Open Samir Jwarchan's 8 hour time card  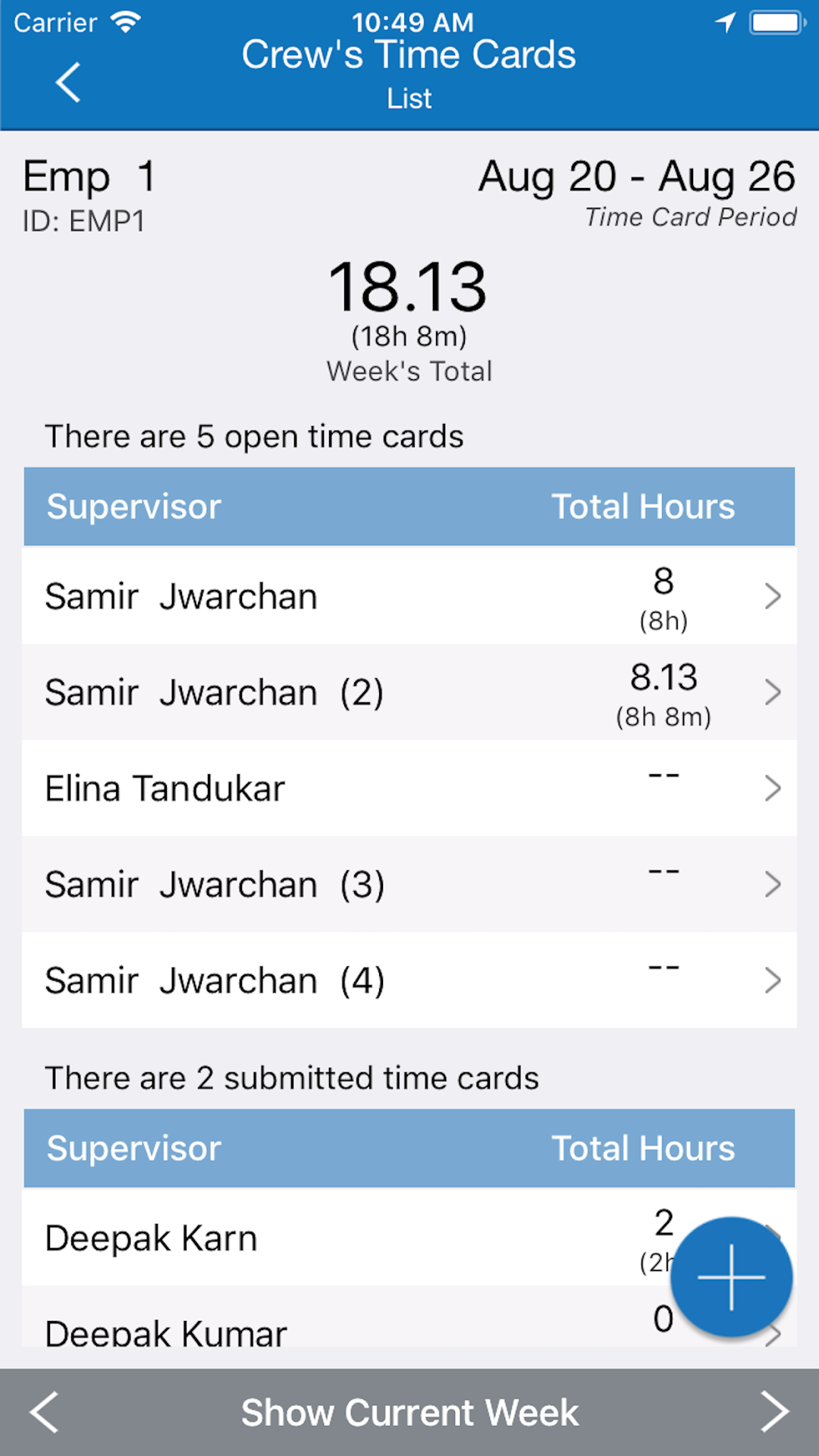(x=409, y=597)
